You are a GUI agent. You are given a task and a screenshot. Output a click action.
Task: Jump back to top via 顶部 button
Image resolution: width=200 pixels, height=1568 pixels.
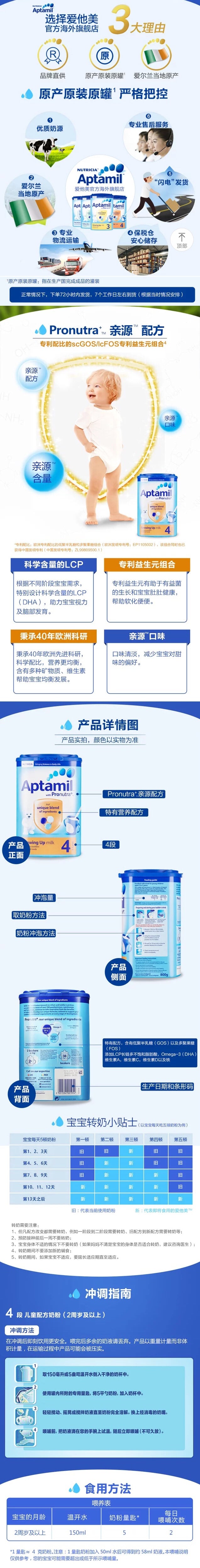(x=182, y=239)
